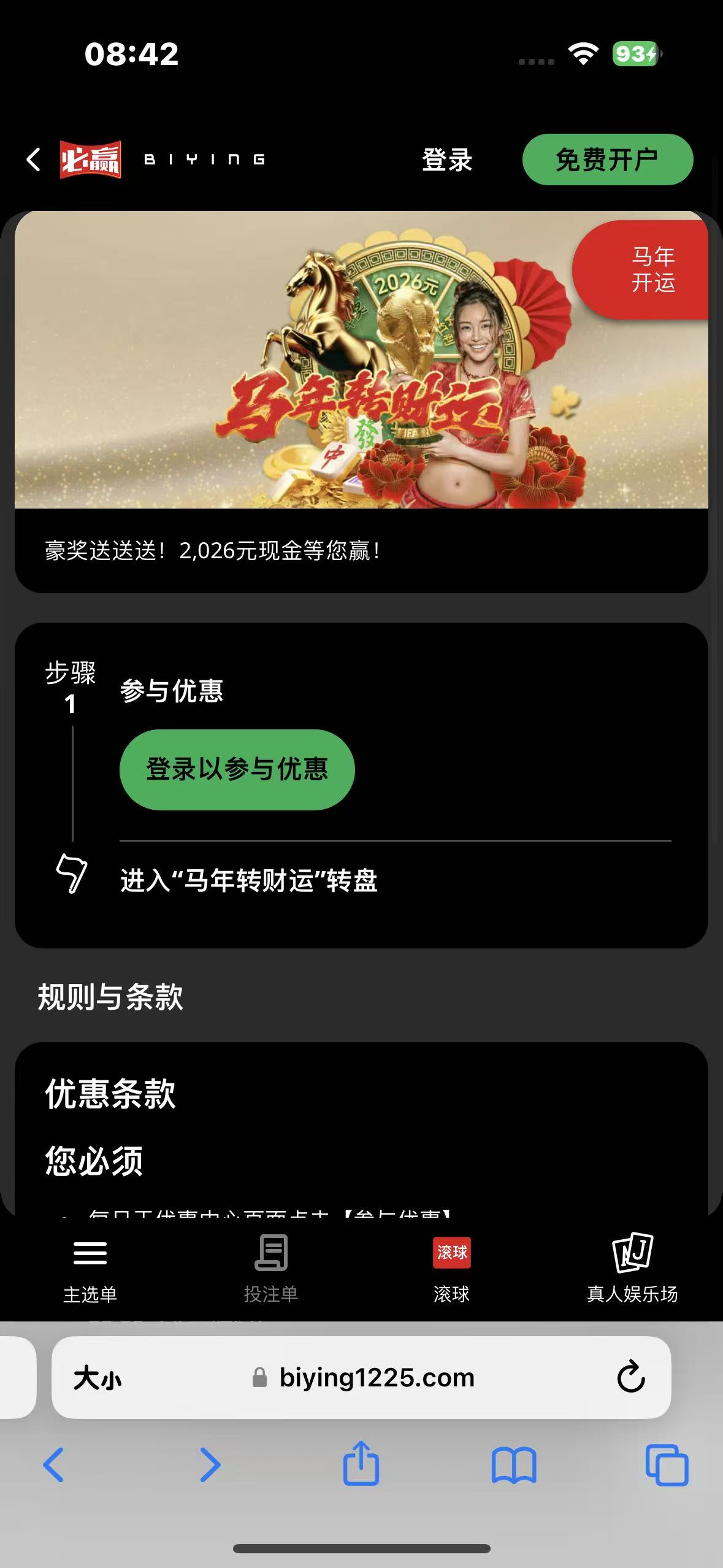Screen dimensions: 723x1568
Task: Tap the green 免费开户 button
Action: [x=607, y=159]
